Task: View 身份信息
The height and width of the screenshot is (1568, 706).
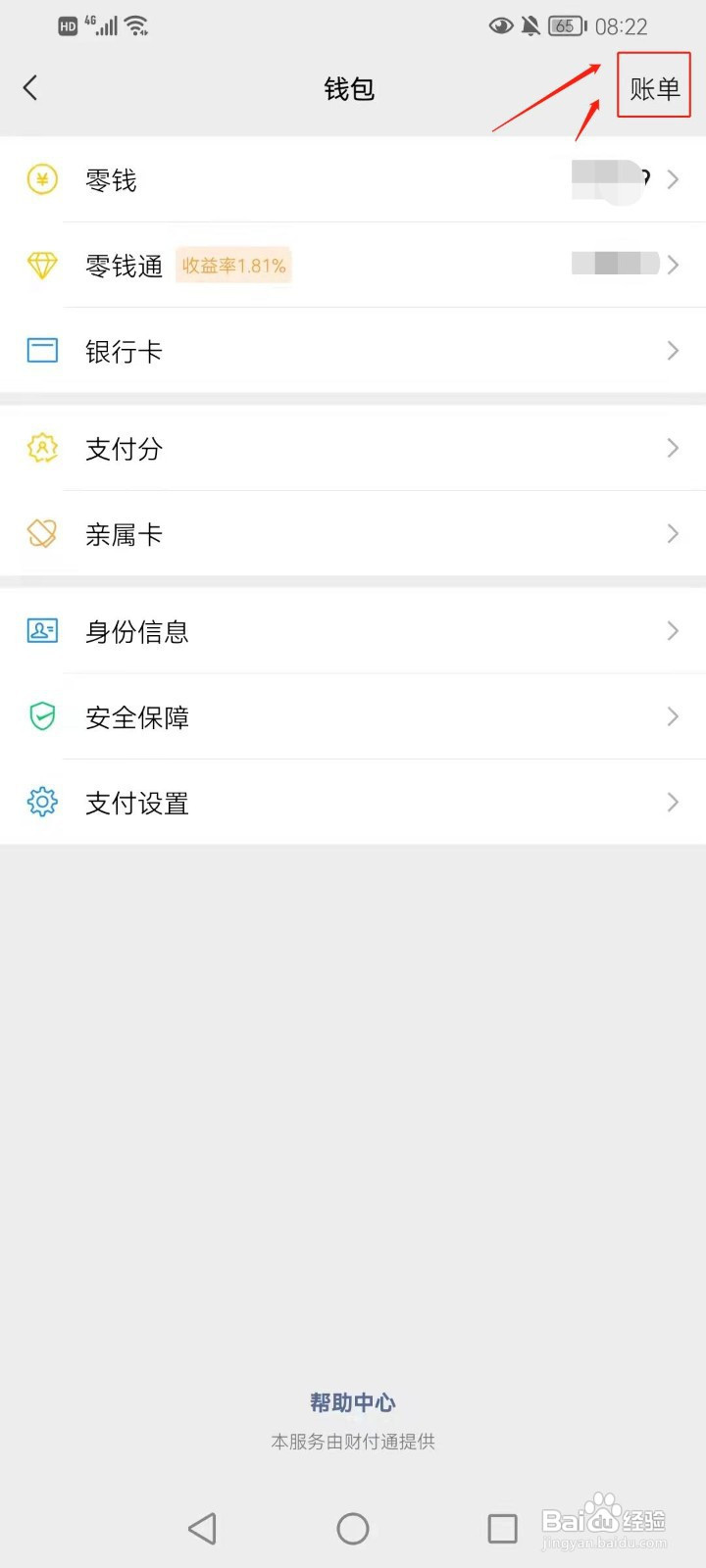Action: [353, 631]
